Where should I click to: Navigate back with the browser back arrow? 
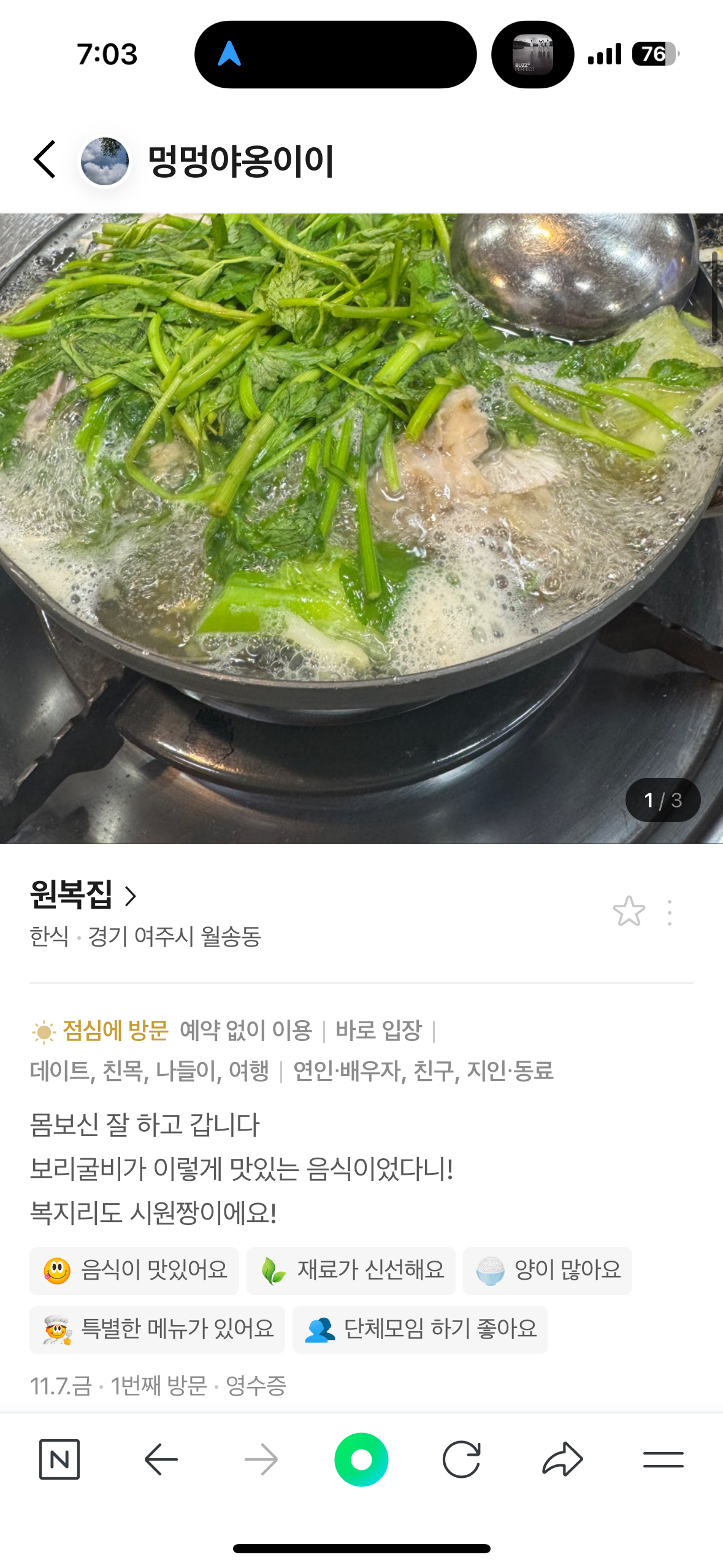point(161,1459)
